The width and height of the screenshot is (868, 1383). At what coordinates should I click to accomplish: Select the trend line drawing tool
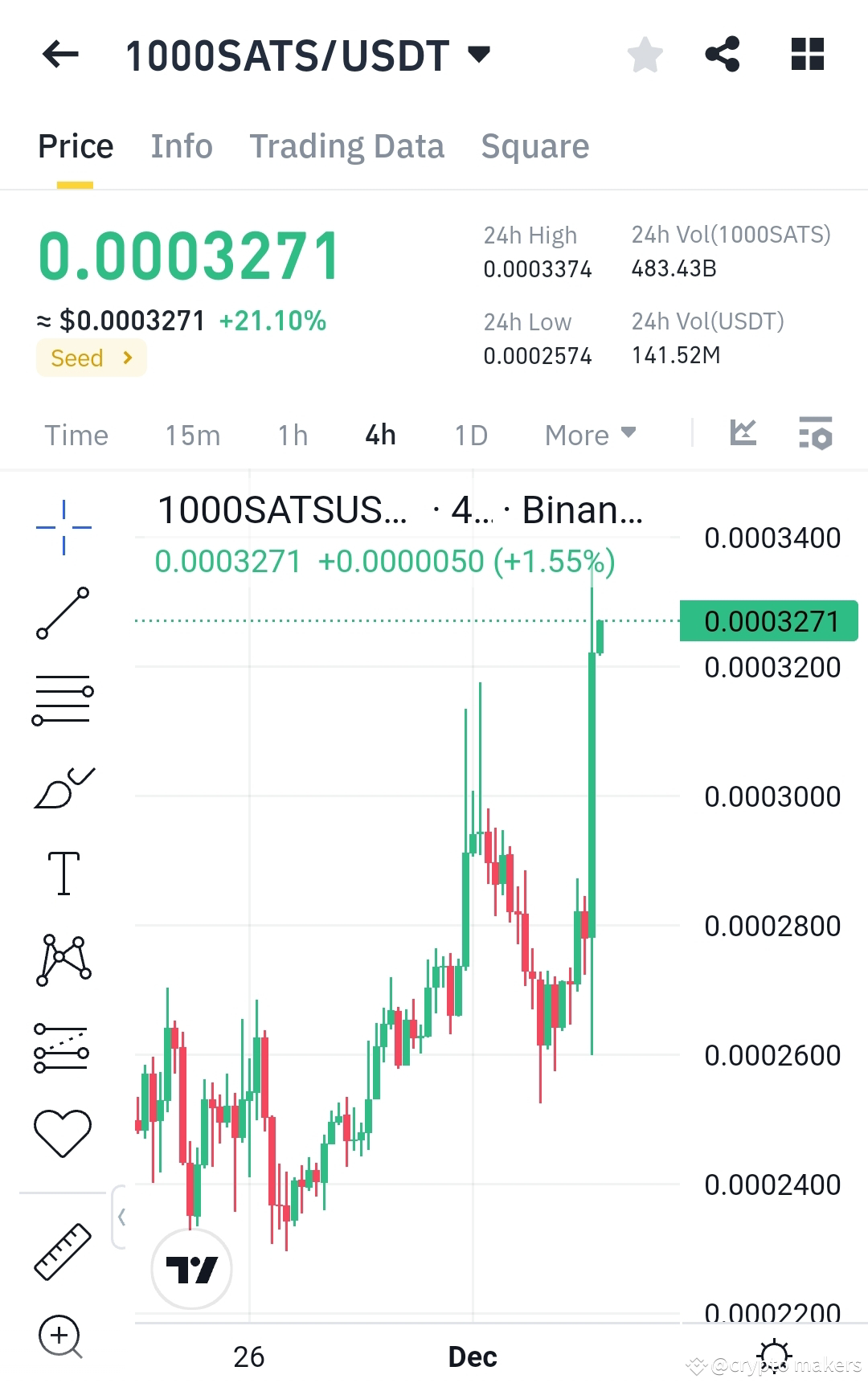pyautogui.click(x=63, y=615)
